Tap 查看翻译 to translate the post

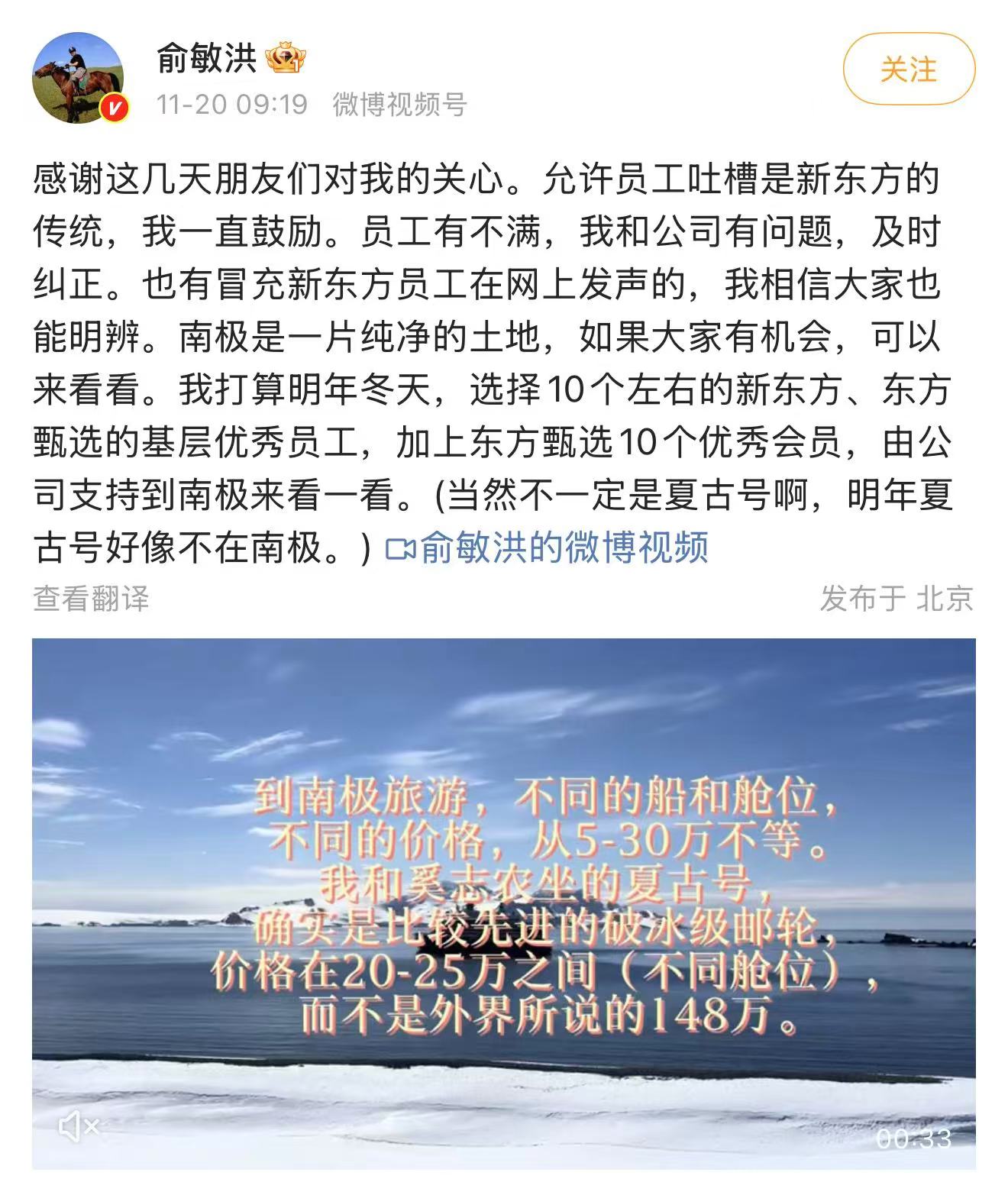click(x=91, y=599)
